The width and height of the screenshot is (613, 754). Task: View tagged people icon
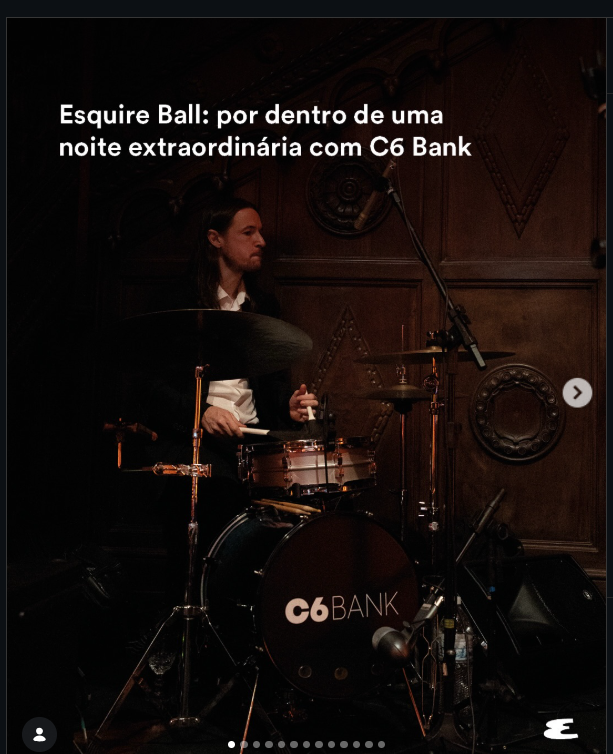pyautogui.click(x=39, y=734)
